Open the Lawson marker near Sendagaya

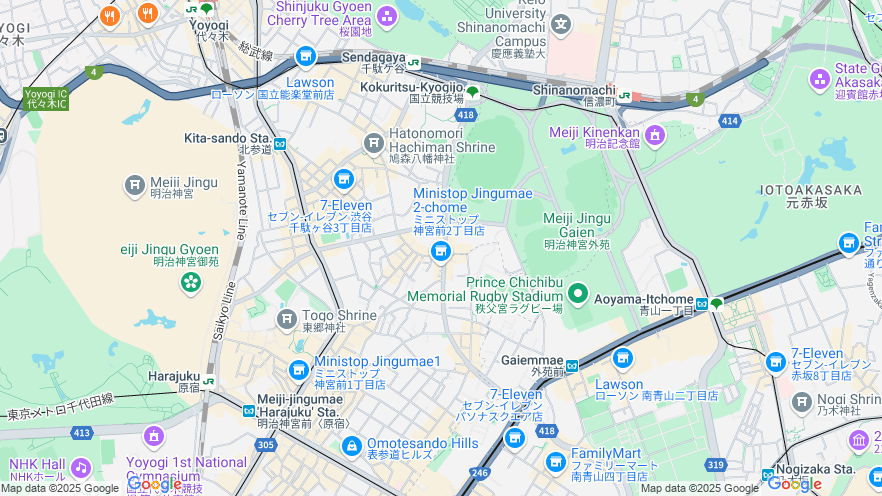(305, 57)
